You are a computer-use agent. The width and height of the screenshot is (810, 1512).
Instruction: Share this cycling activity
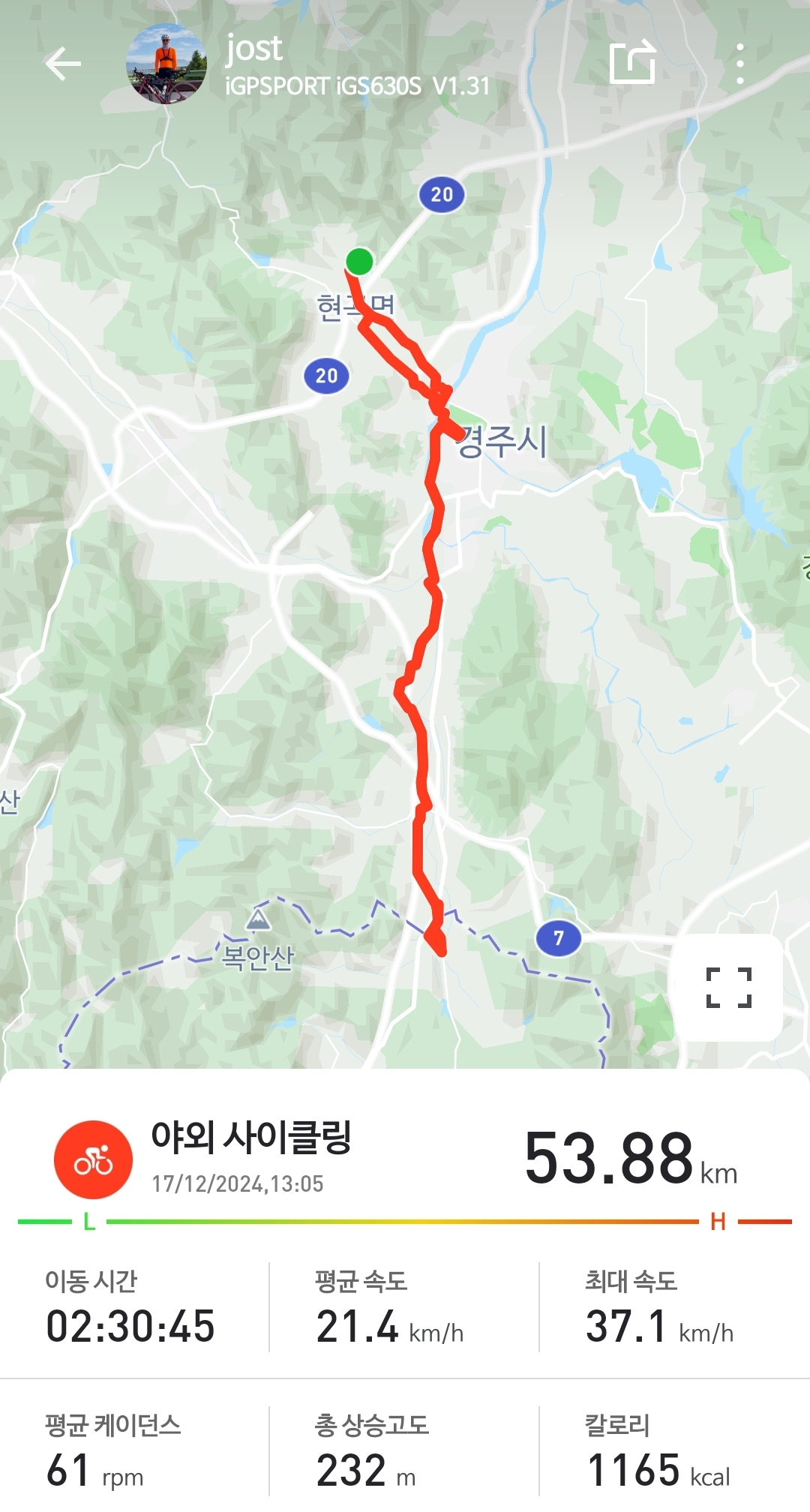[x=632, y=62]
